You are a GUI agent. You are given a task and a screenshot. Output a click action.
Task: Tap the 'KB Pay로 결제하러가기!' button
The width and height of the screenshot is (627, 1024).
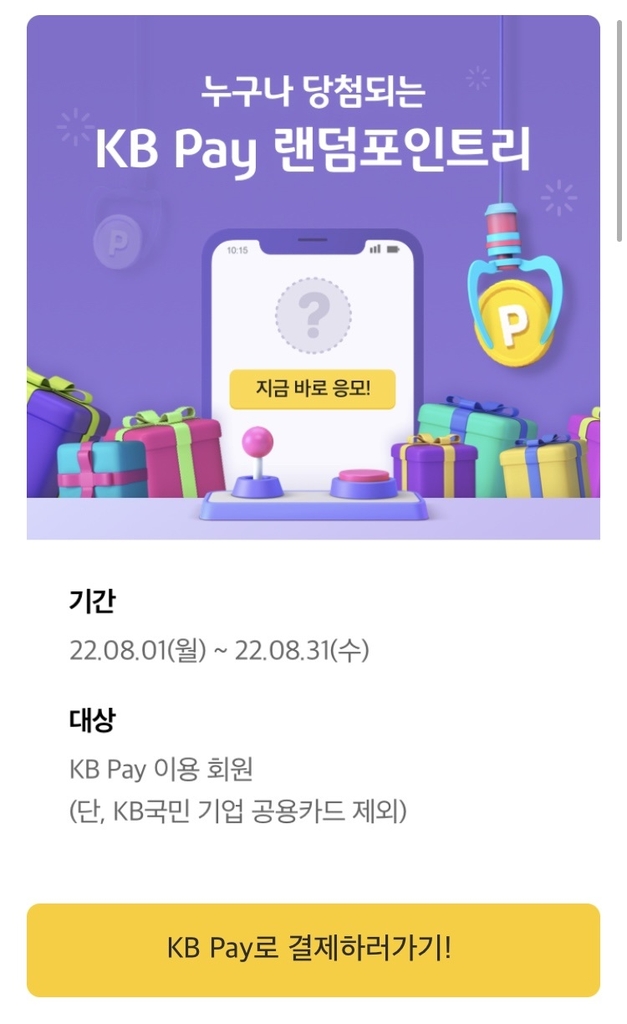click(313, 949)
